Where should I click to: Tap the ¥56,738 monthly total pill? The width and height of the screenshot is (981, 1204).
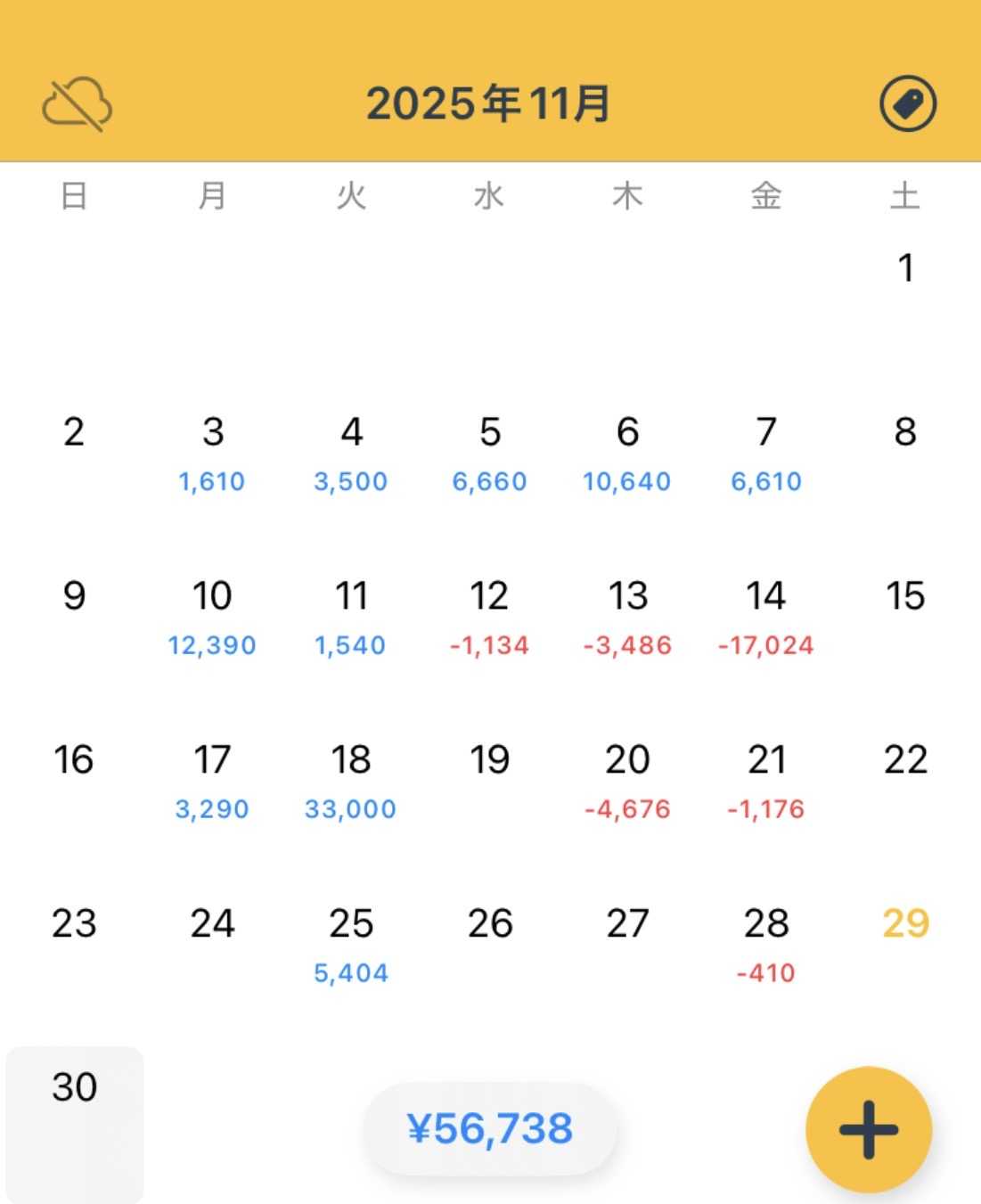click(x=489, y=1128)
